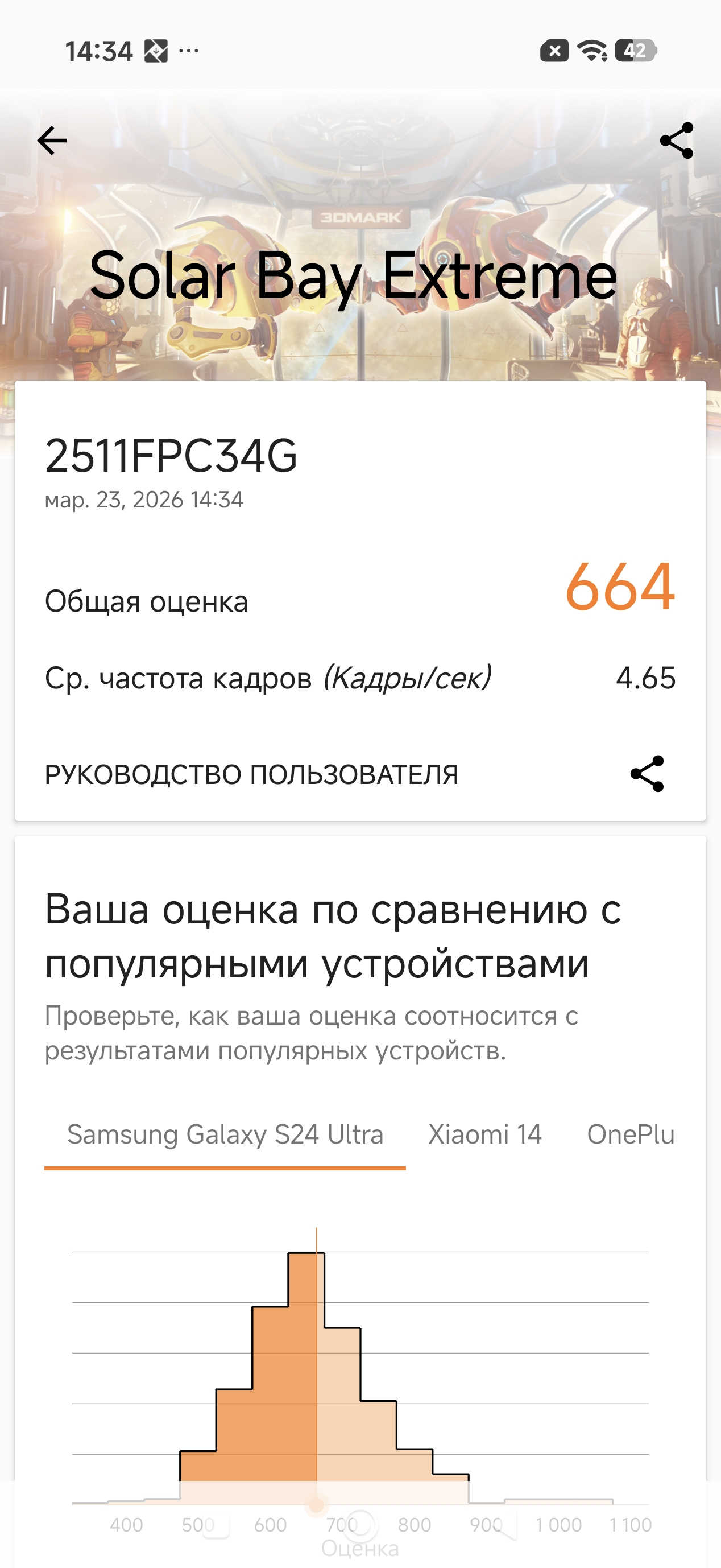Image resolution: width=721 pixels, height=1568 pixels.
Task: Tap the share icon beside РУКОВОДСТВО ПОЛЬЗОВАТЕЛЯ
Action: 647,774
